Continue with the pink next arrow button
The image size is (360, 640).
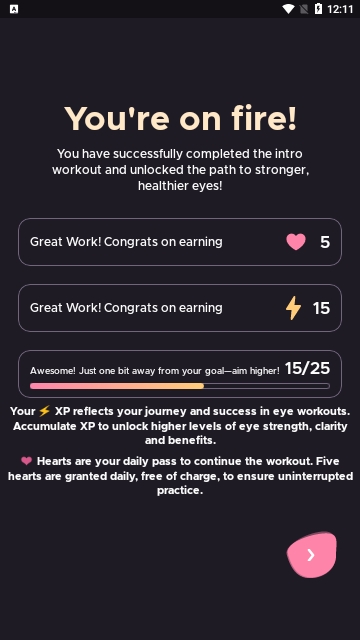click(x=312, y=555)
